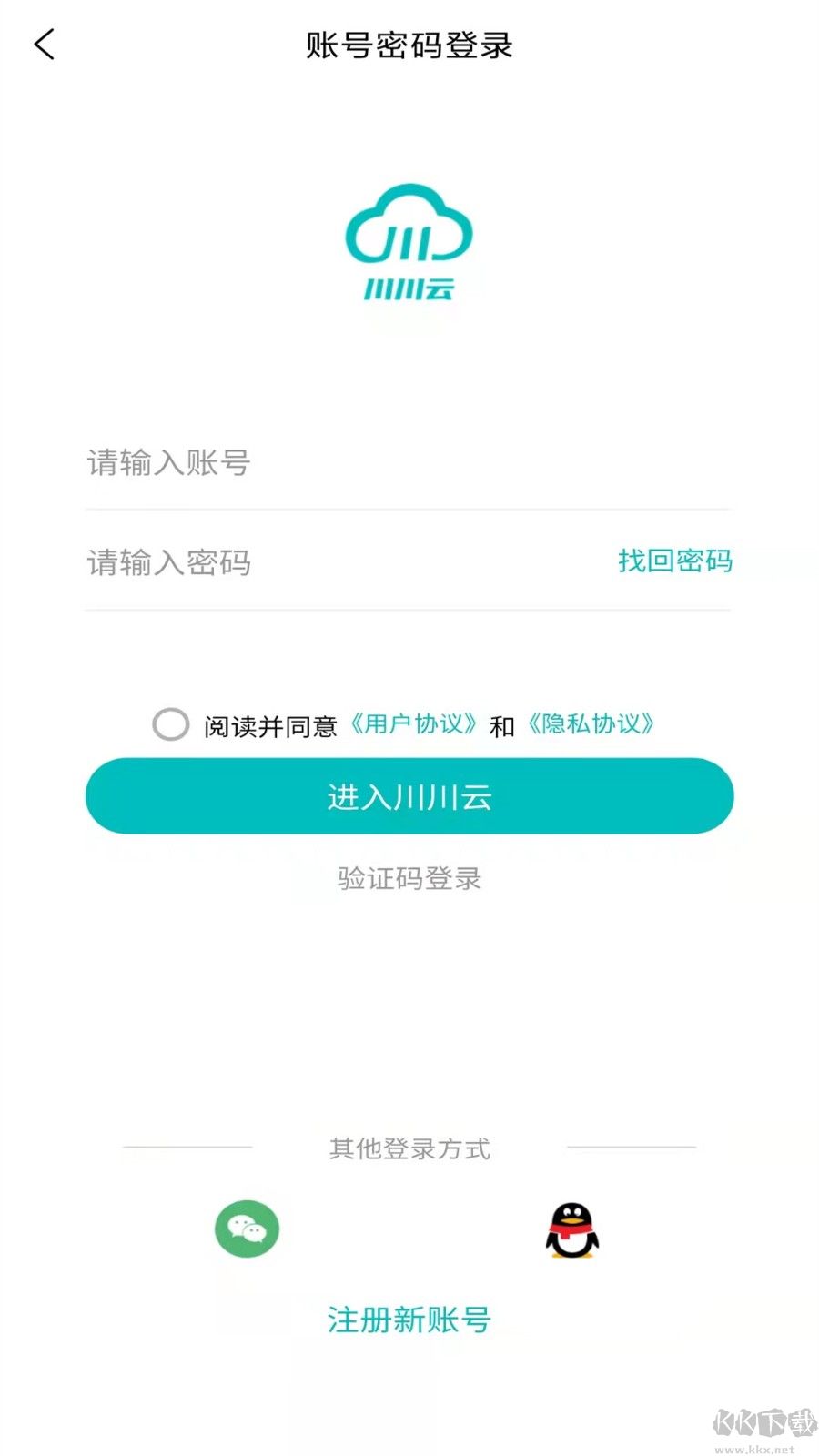Click the 请输入账号 account input field
The image size is (819, 1456).
(x=364, y=465)
